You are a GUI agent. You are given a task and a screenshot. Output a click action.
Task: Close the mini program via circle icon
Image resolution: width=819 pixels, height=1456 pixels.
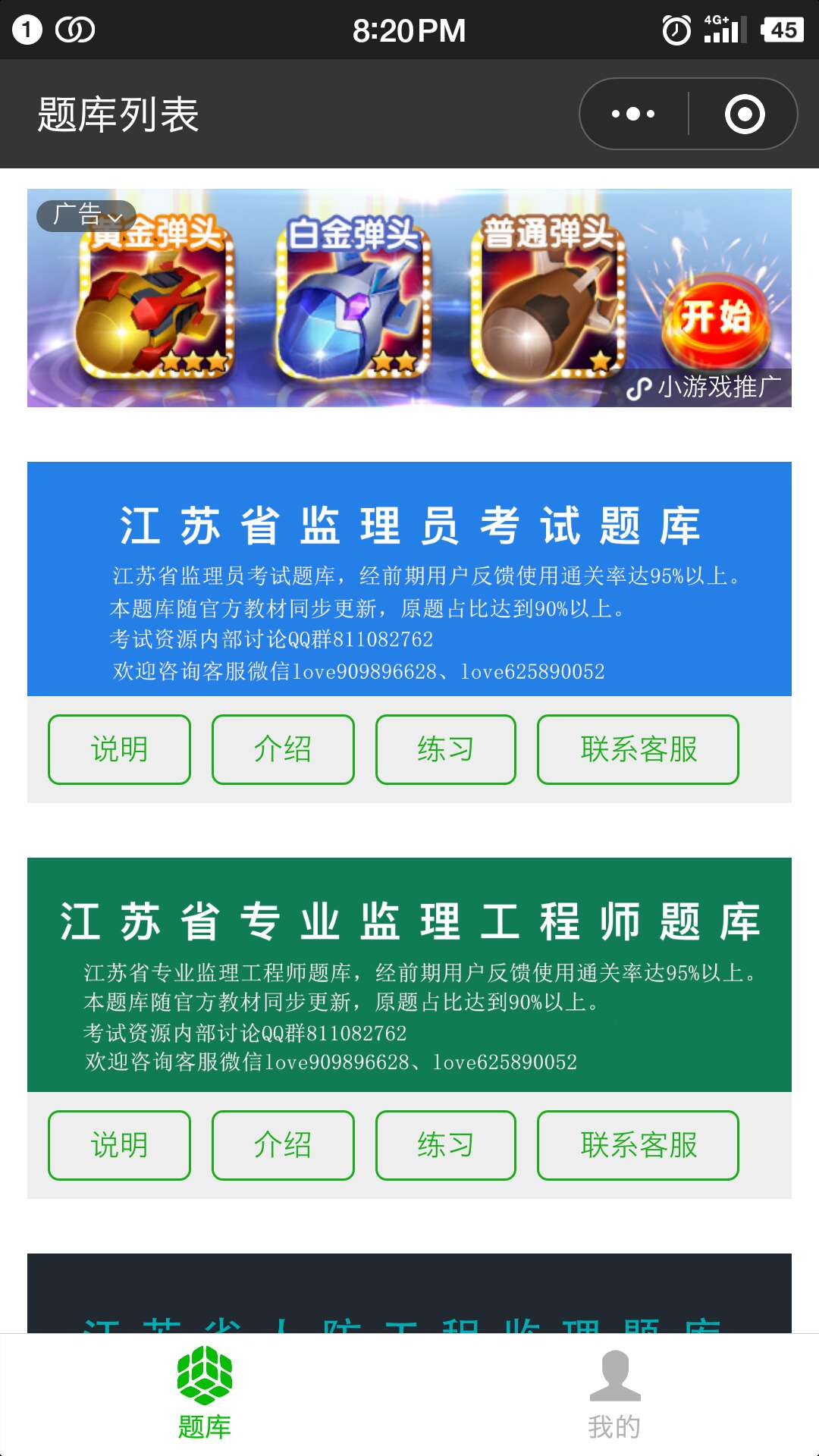(x=744, y=115)
